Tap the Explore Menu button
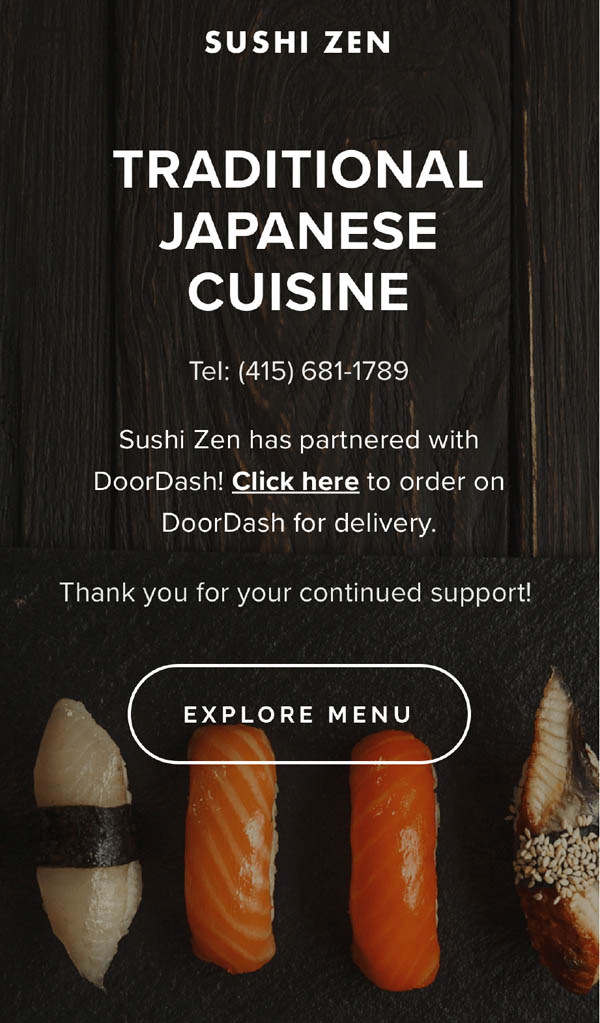Image resolution: width=600 pixels, height=1023 pixels. 298,714
